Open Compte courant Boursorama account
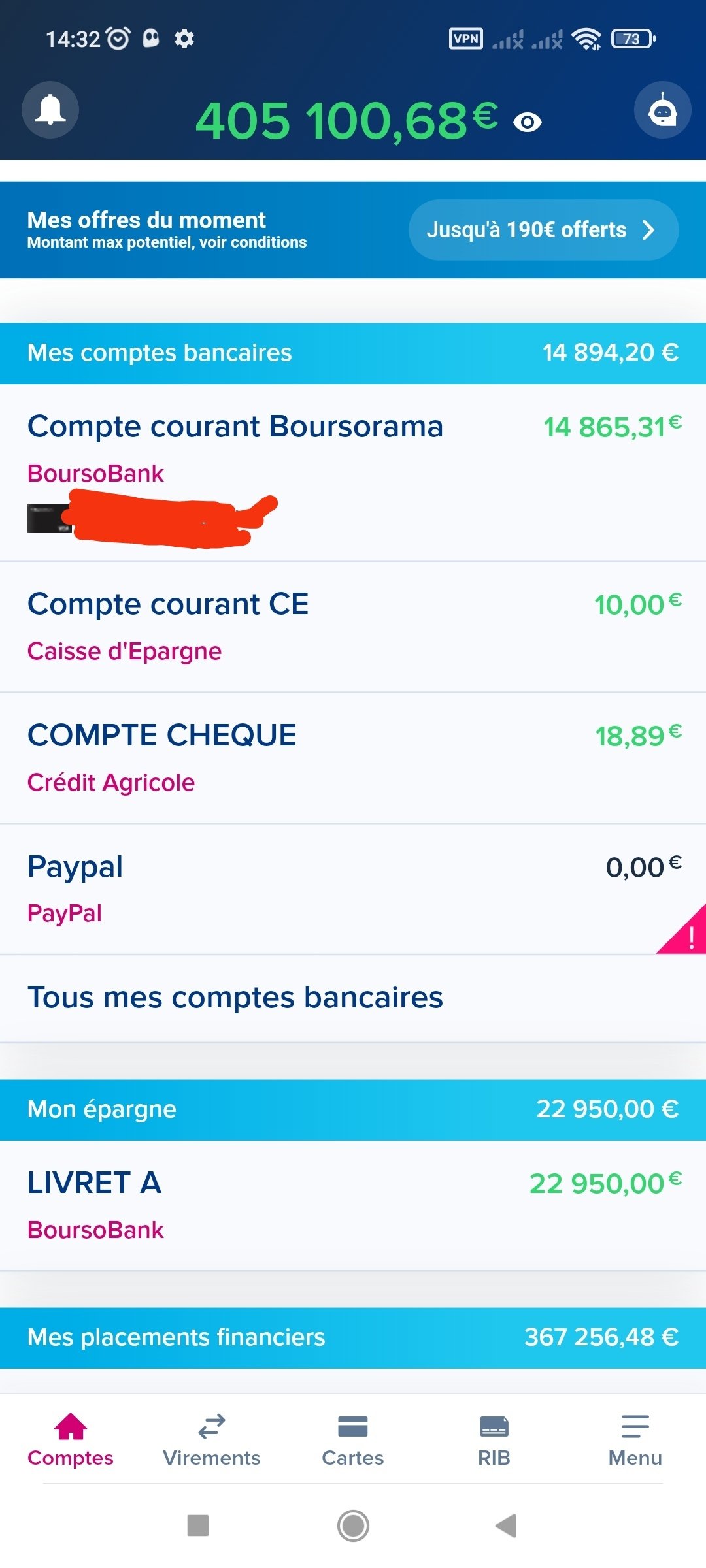Screen dimensions: 706x1568 click(353, 472)
